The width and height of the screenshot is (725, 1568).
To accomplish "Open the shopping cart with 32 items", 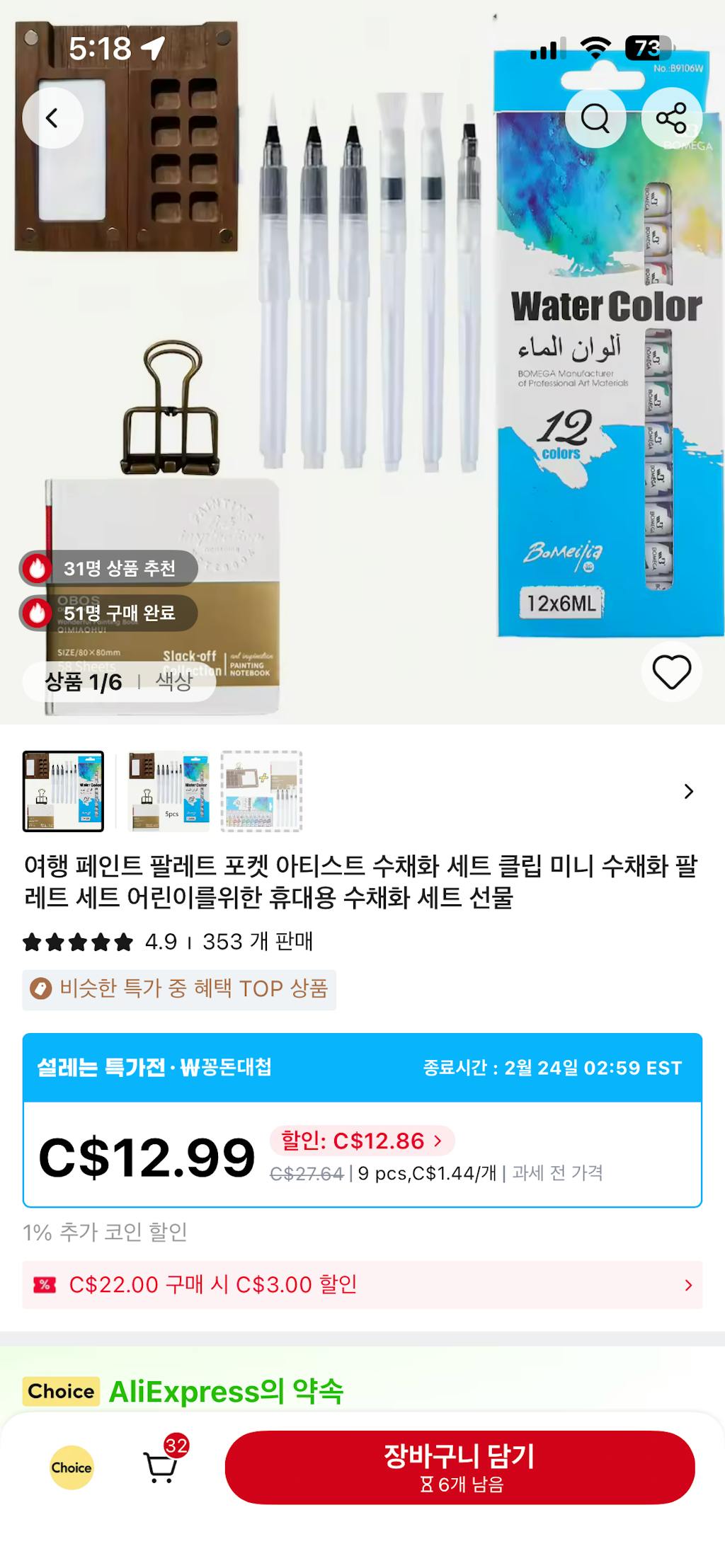I will coord(161,1467).
